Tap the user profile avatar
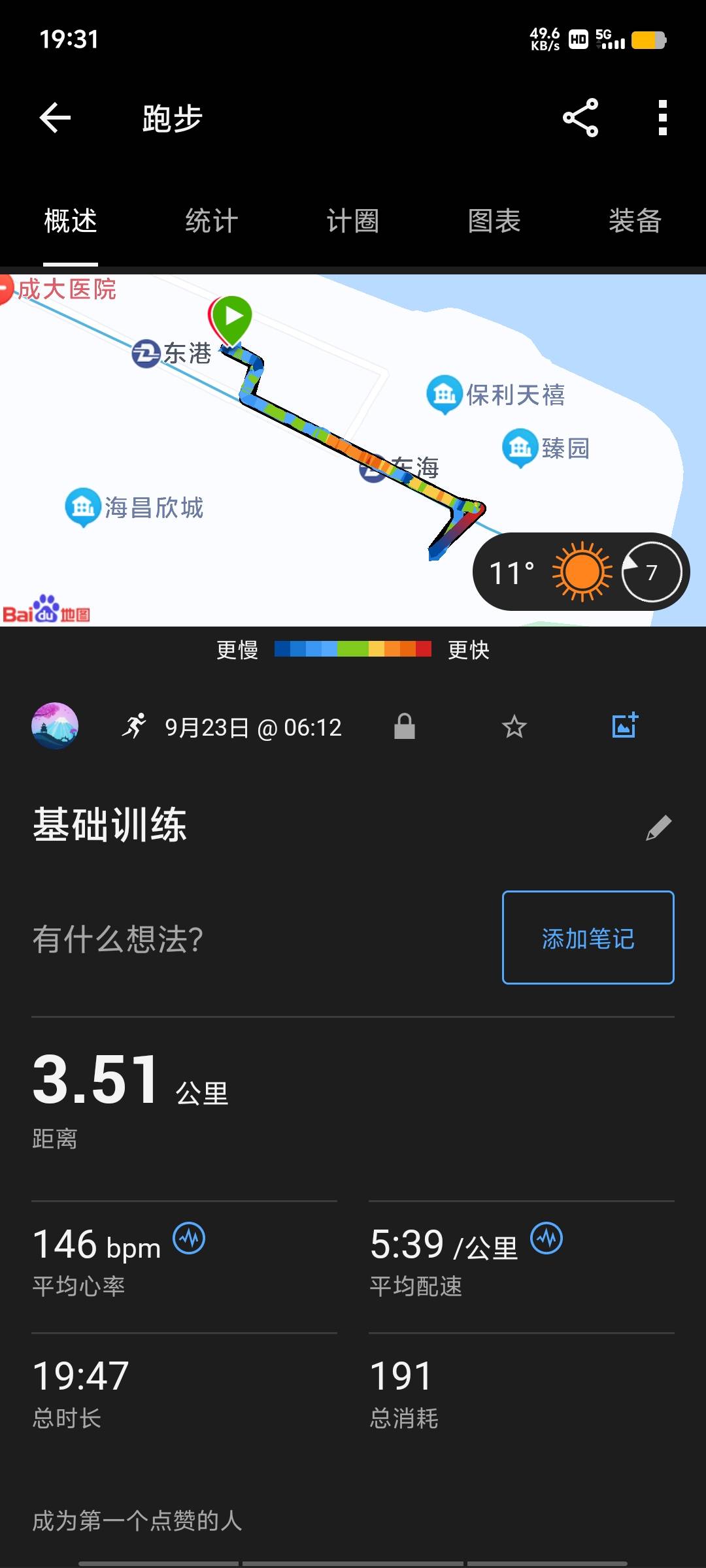The height and width of the screenshot is (1568, 706). click(x=55, y=725)
